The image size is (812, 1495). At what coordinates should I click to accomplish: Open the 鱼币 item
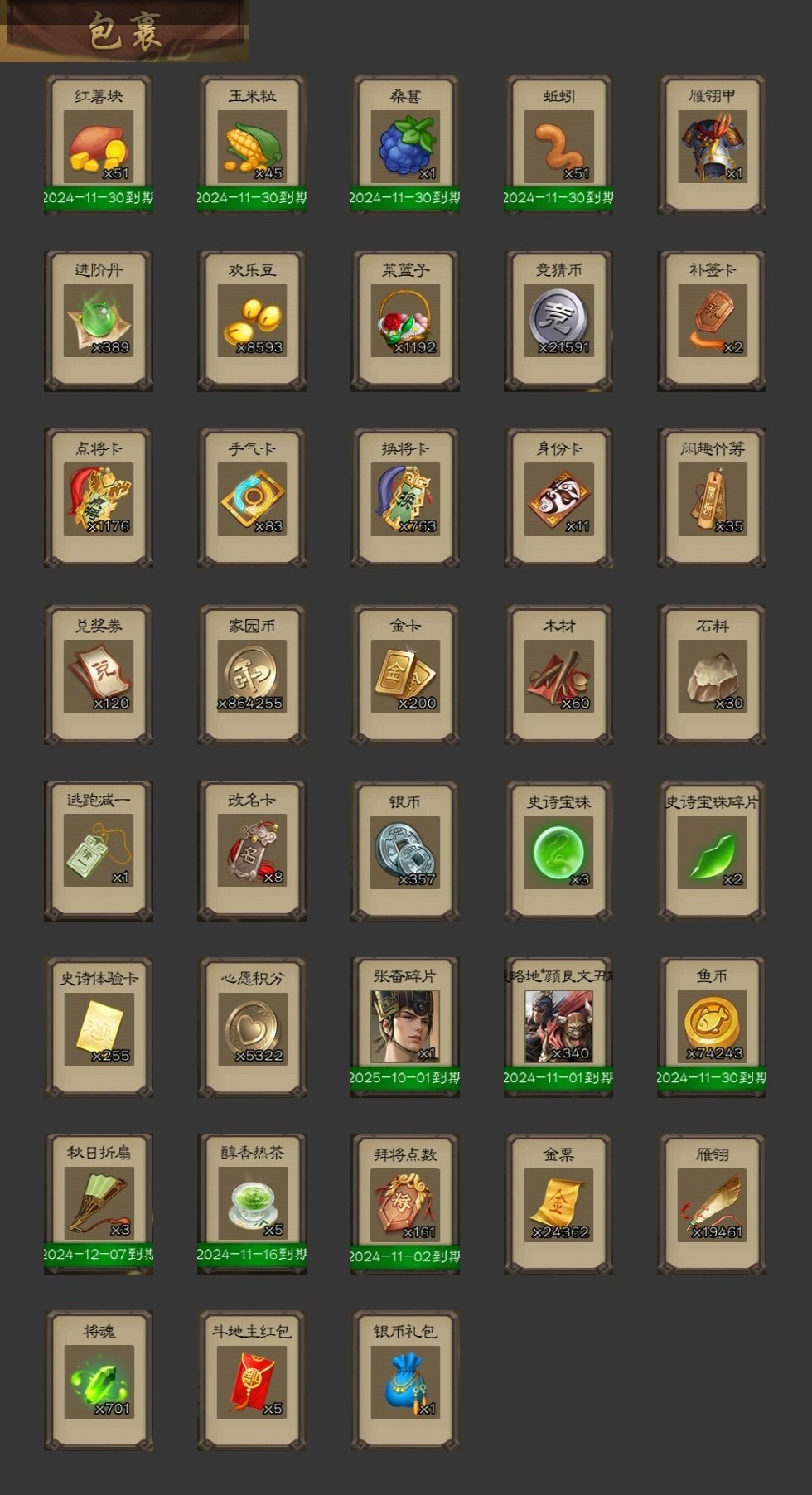click(x=712, y=1028)
